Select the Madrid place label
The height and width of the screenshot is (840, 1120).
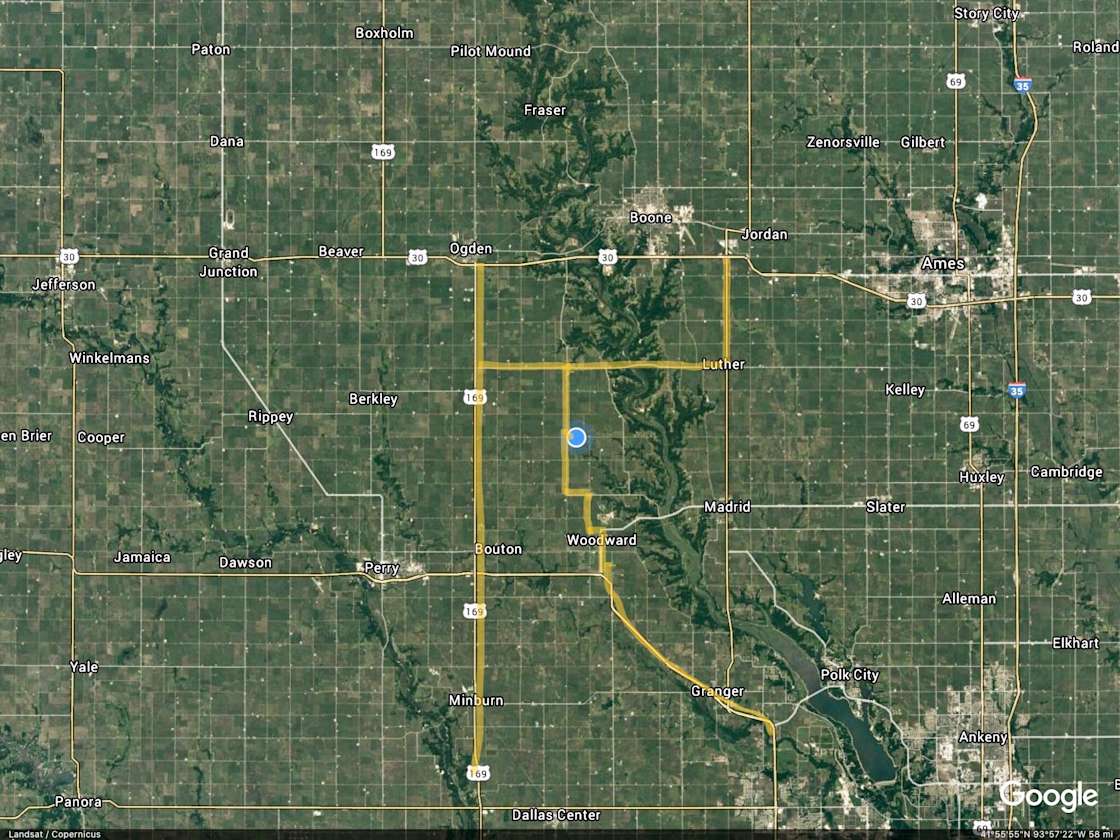click(727, 507)
